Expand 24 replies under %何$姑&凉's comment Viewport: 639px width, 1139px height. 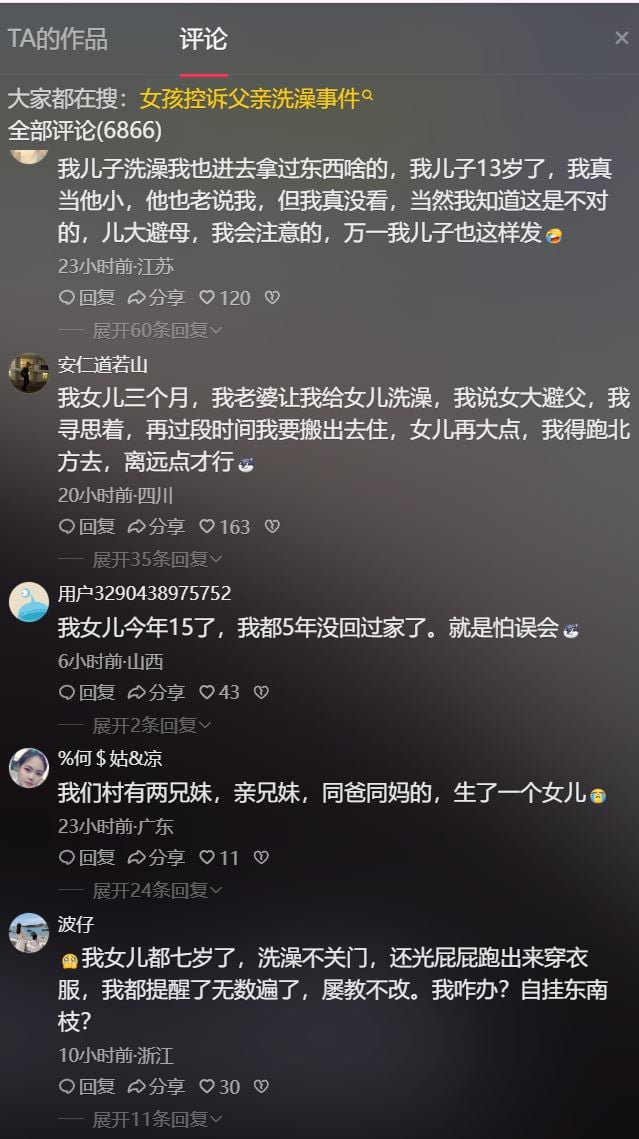pos(157,890)
